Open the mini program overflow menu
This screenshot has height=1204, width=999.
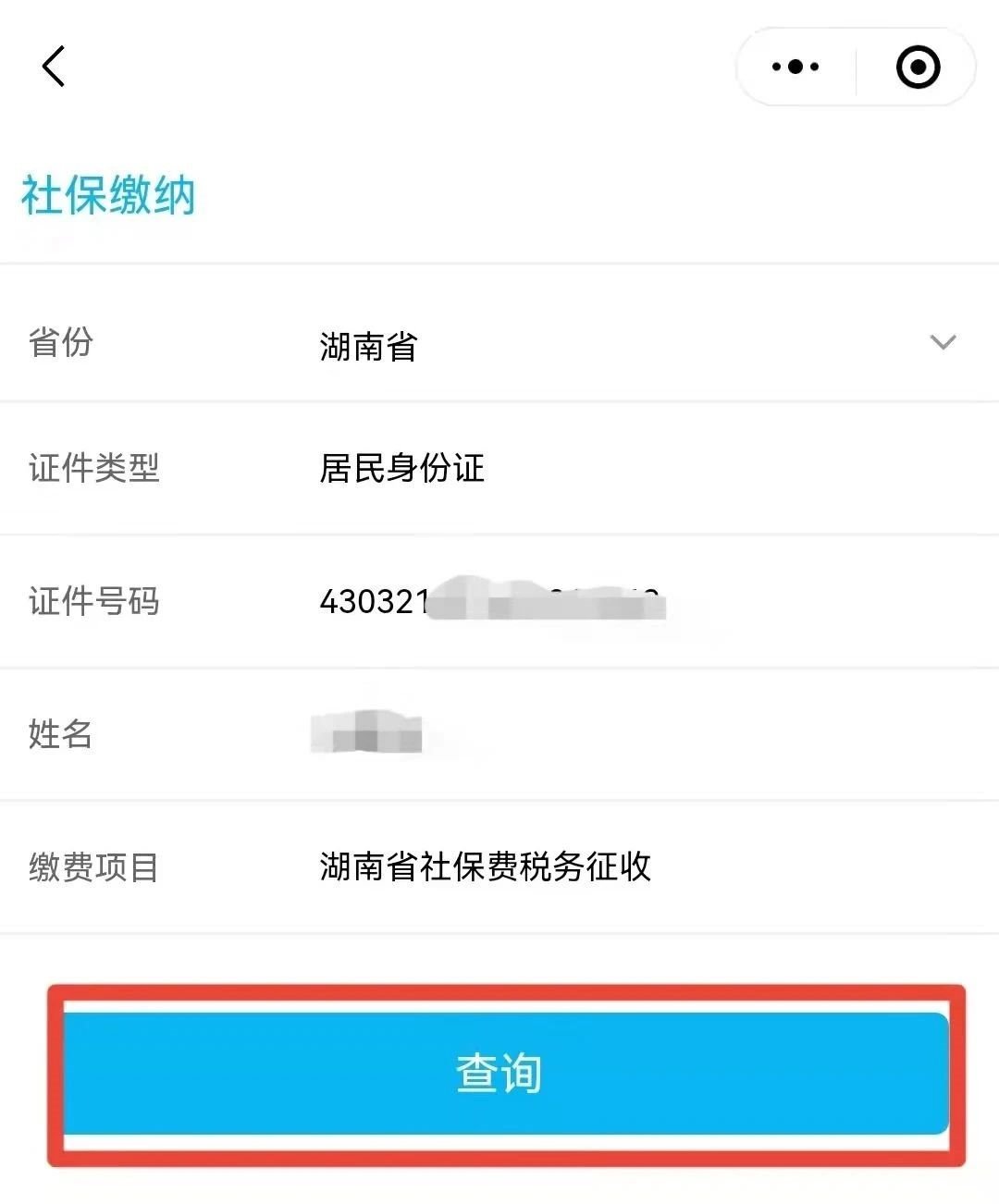tap(795, 67)
